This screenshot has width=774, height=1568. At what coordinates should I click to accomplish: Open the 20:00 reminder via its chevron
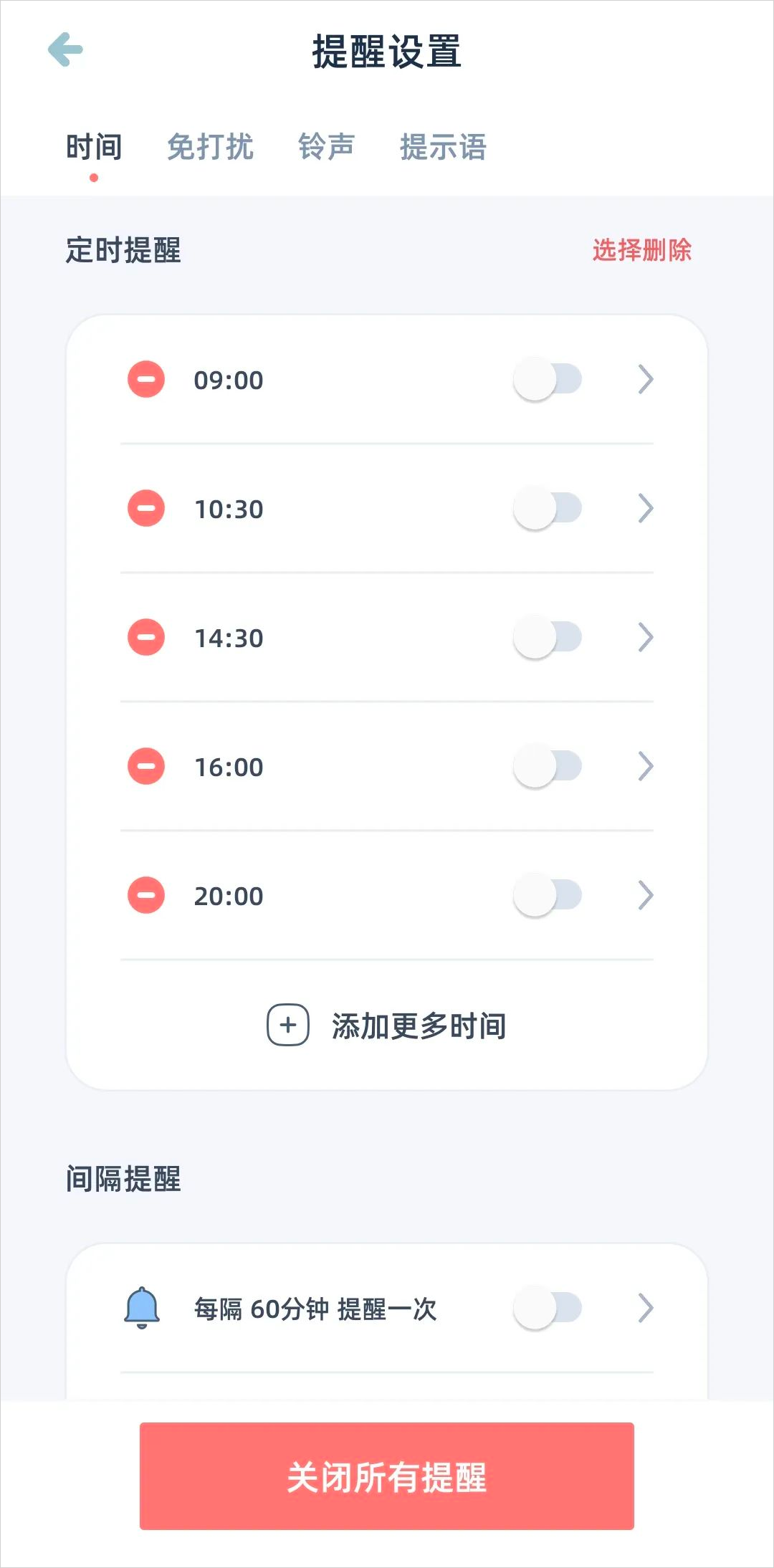[x=645, y=895]
